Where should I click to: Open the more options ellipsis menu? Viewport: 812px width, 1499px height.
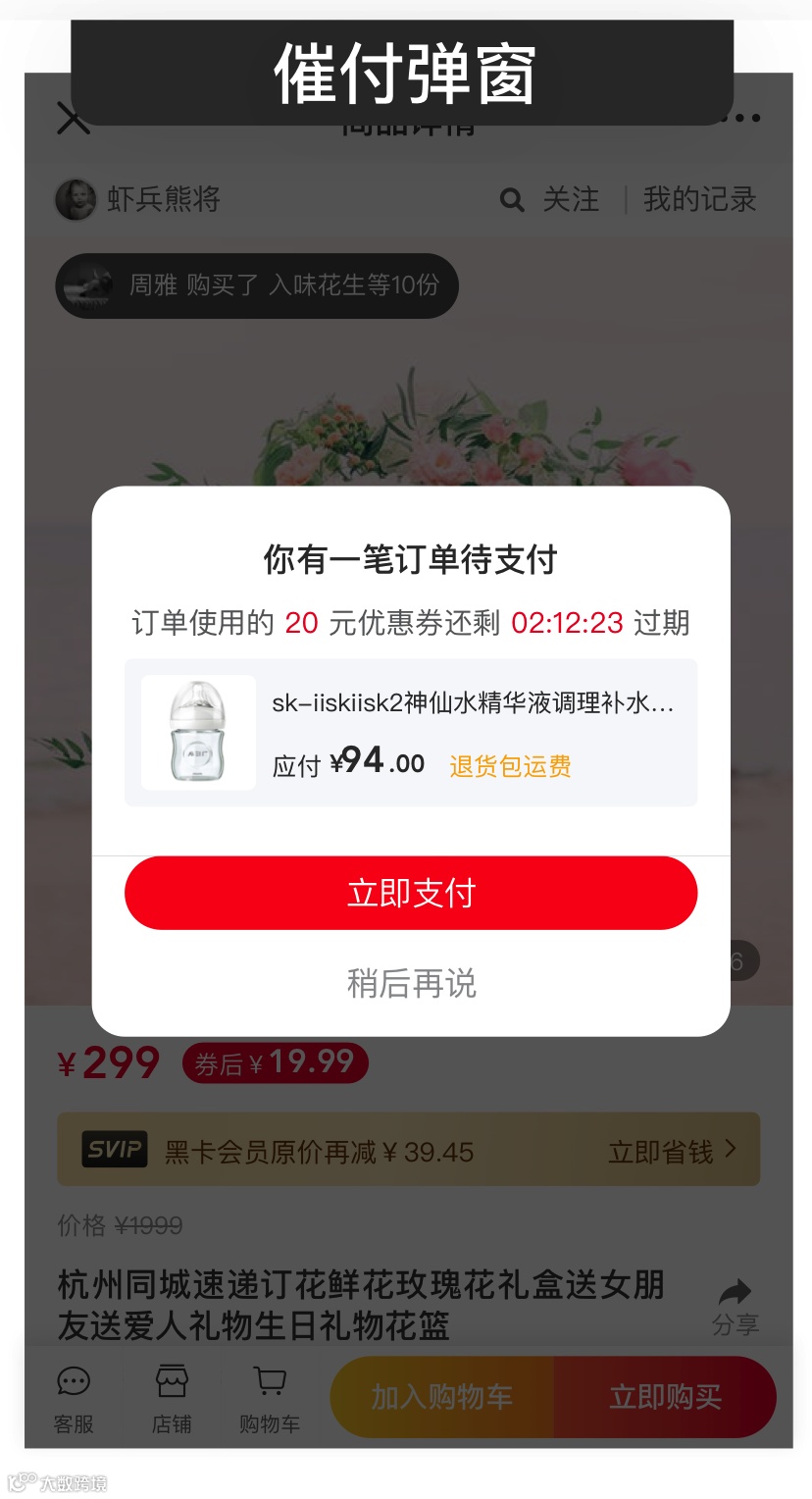pos(740,117)
